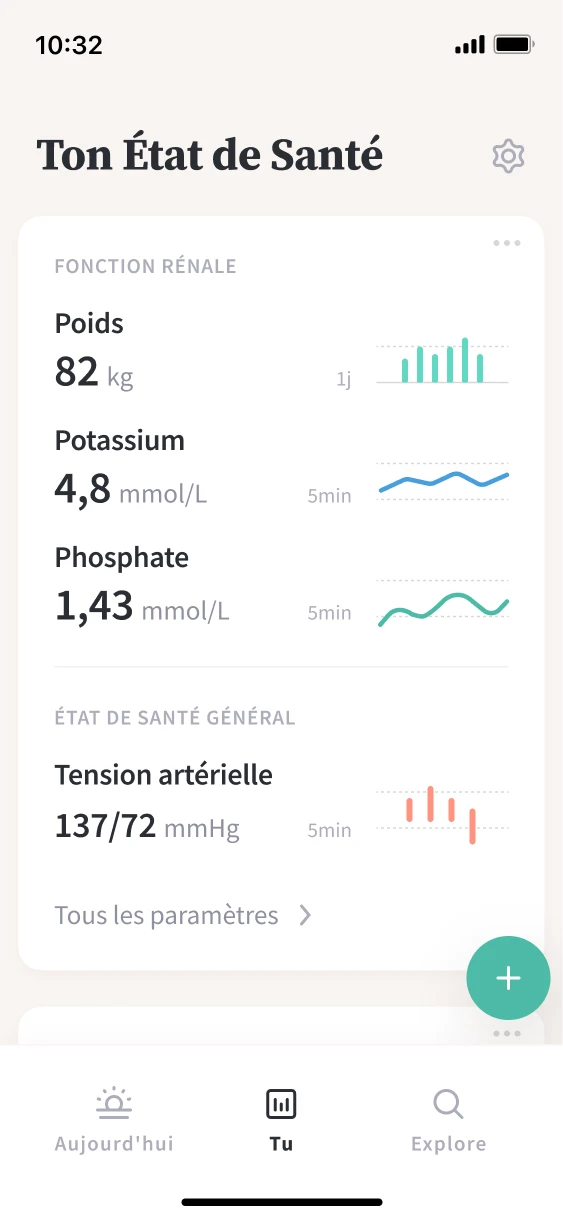
Task: Open the settings gear icon
Action: pos(509,157)
